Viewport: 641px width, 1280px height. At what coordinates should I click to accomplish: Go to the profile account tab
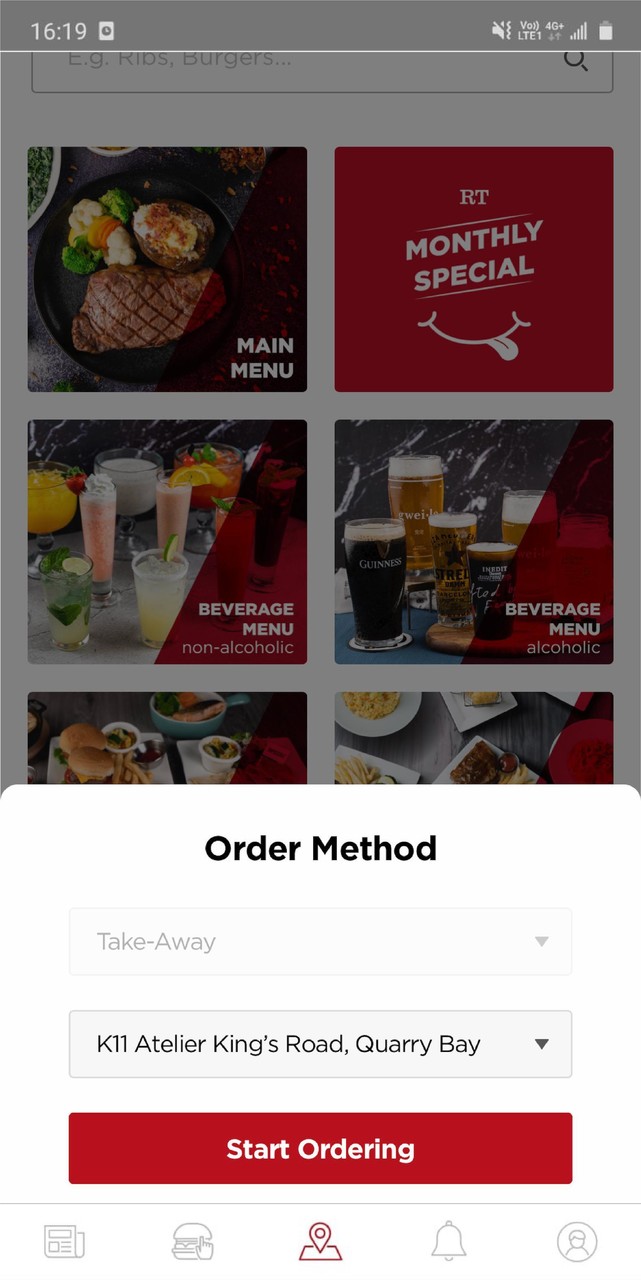coord(577,1242)
